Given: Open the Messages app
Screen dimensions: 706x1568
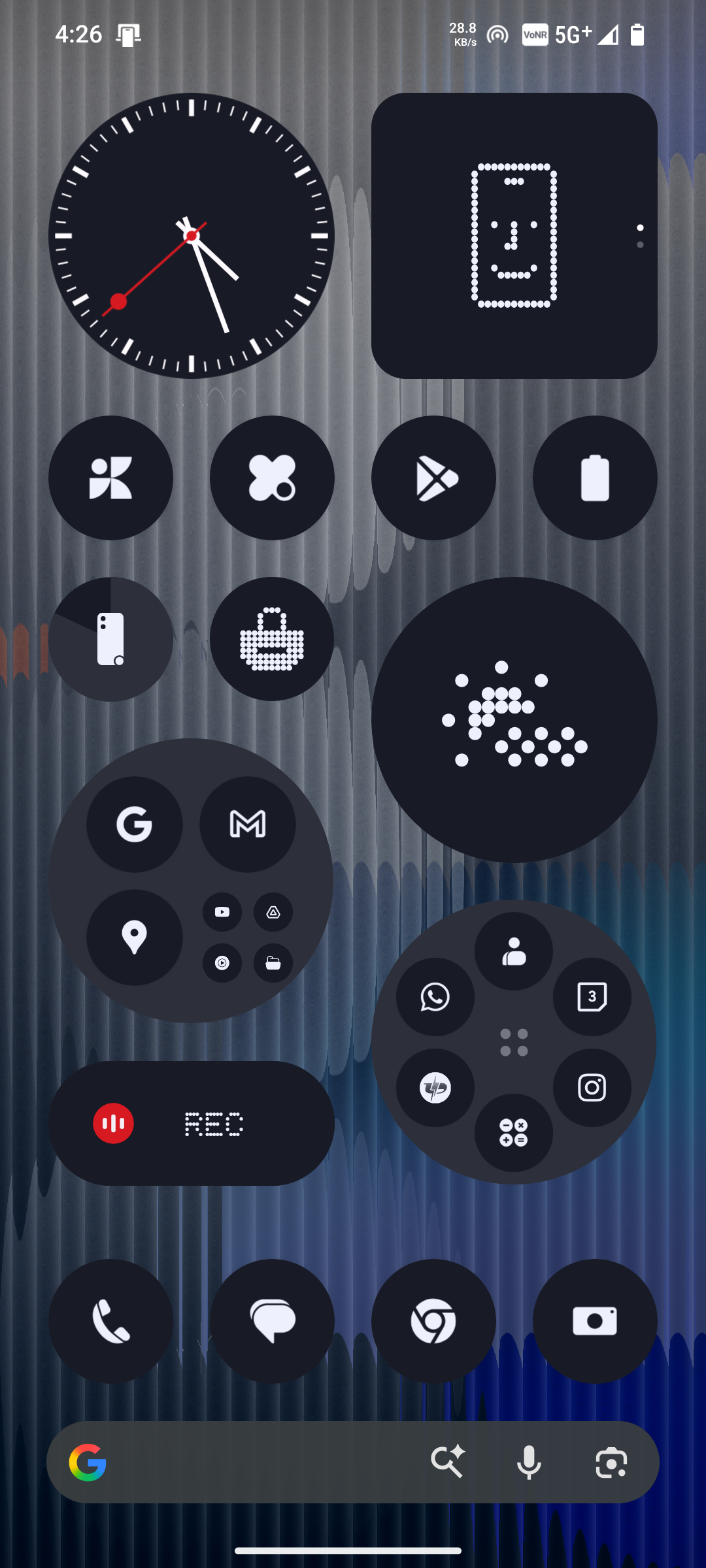Looking at the screenshot, I should pos(272,1320).
